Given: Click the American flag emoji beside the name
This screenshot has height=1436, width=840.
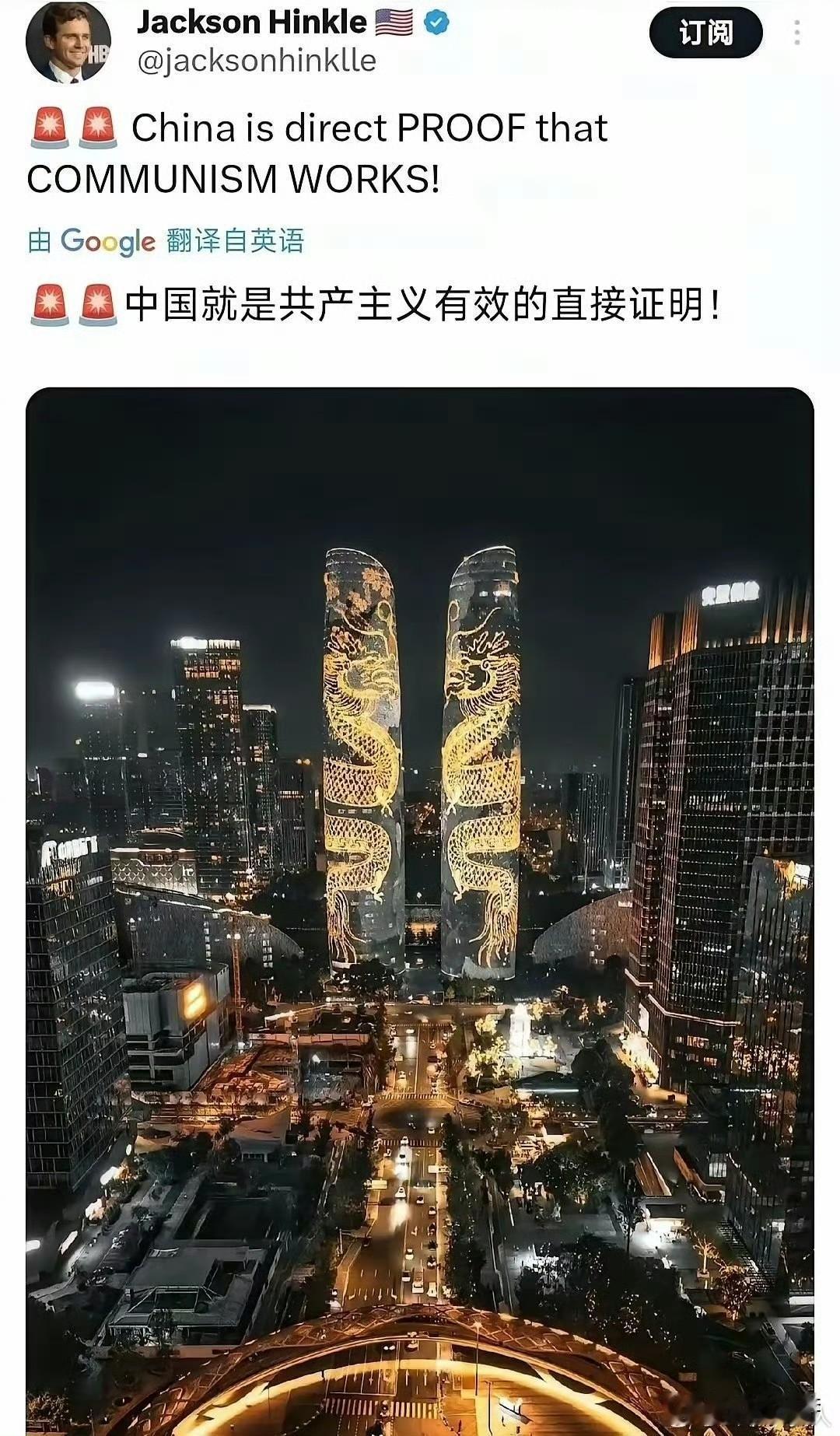Looking at the screenshot, I should coord(393,22).
